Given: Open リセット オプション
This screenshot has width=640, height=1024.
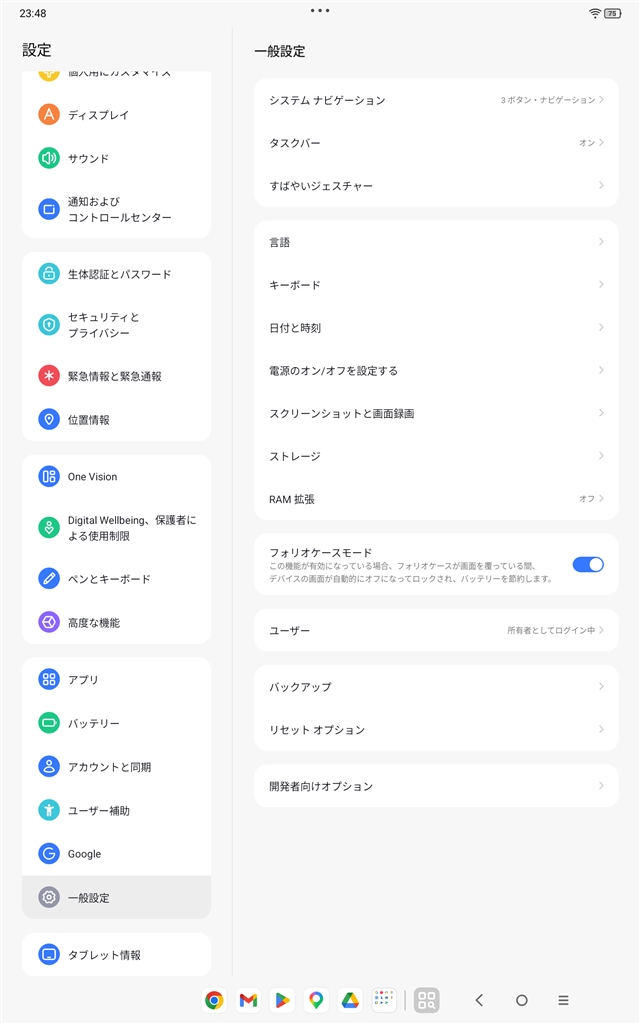Looking at the screenshot, I should pos(436,730).
